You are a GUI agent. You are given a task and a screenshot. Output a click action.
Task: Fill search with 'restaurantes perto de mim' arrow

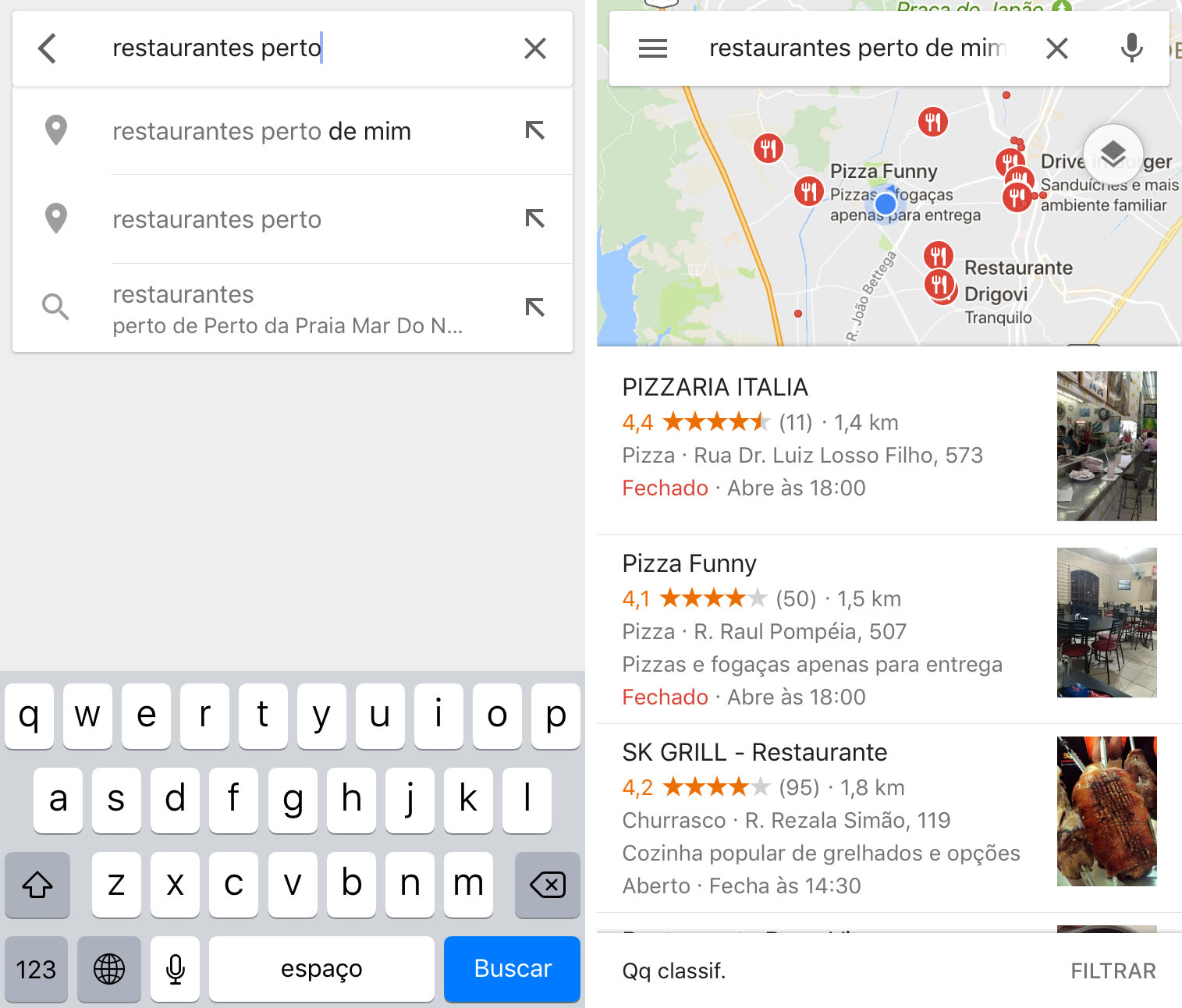pyautogui.click(x=534, y=130)
